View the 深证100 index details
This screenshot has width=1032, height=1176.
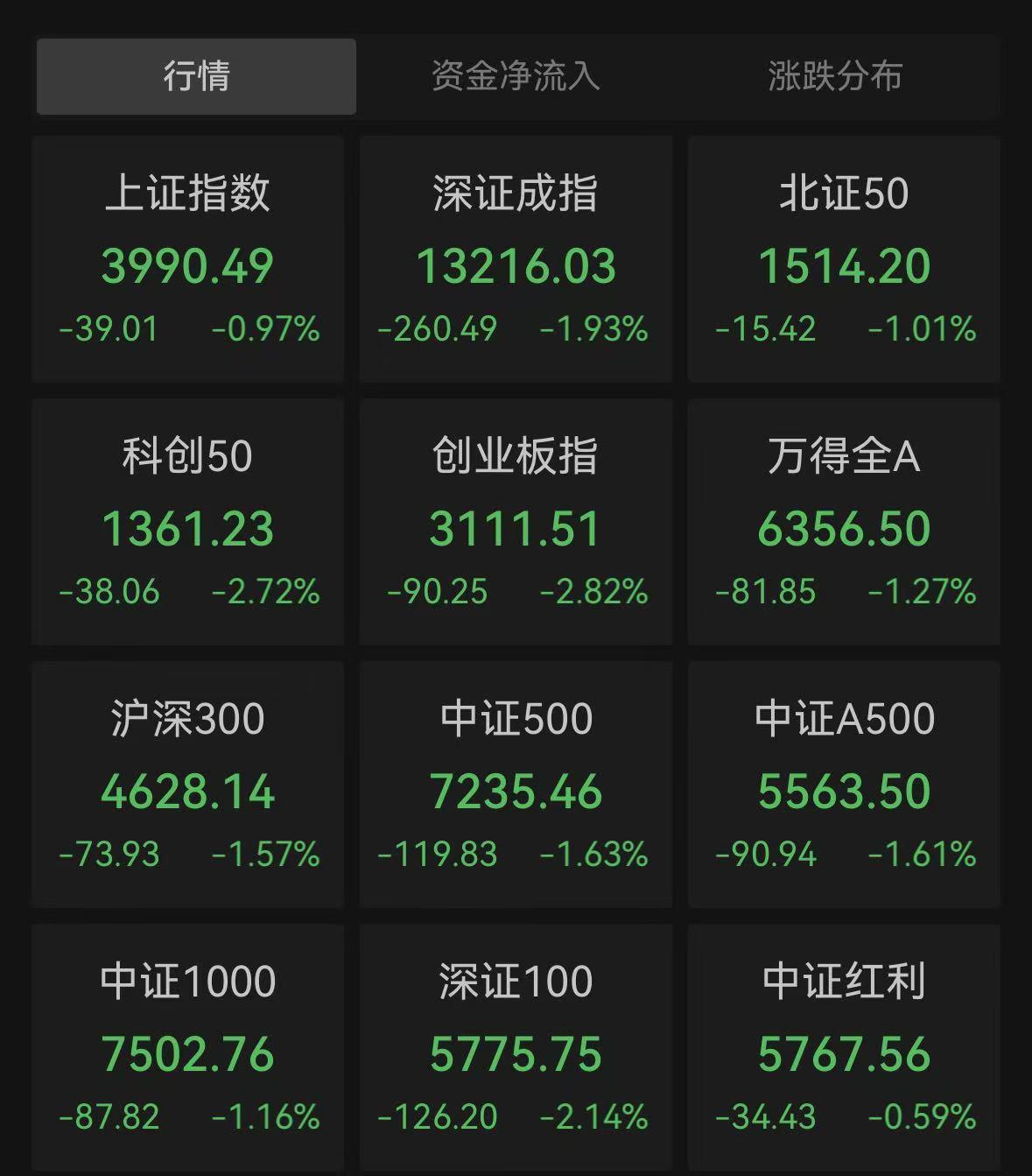(x=516, y=1047)
